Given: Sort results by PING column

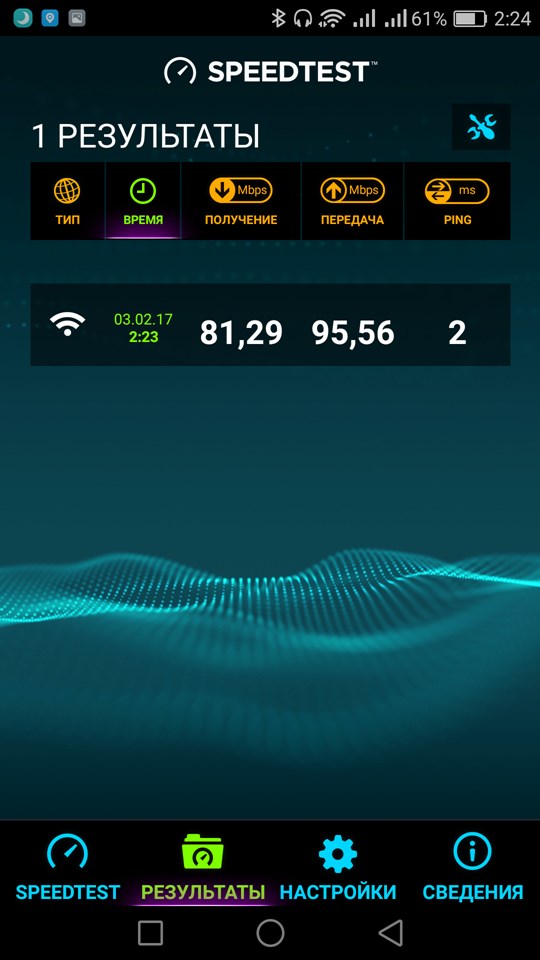Looking at the screenshot, I should point(457,201).
